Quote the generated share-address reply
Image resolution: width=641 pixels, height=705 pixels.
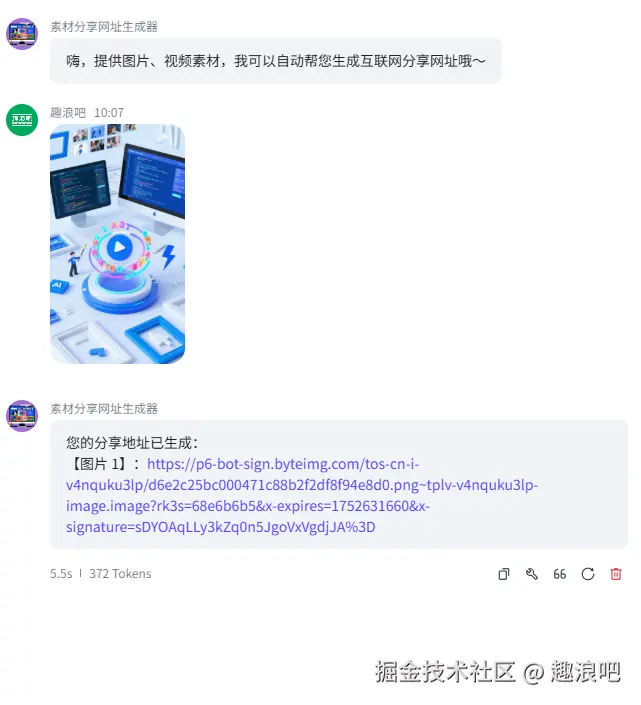click(560, 574)
